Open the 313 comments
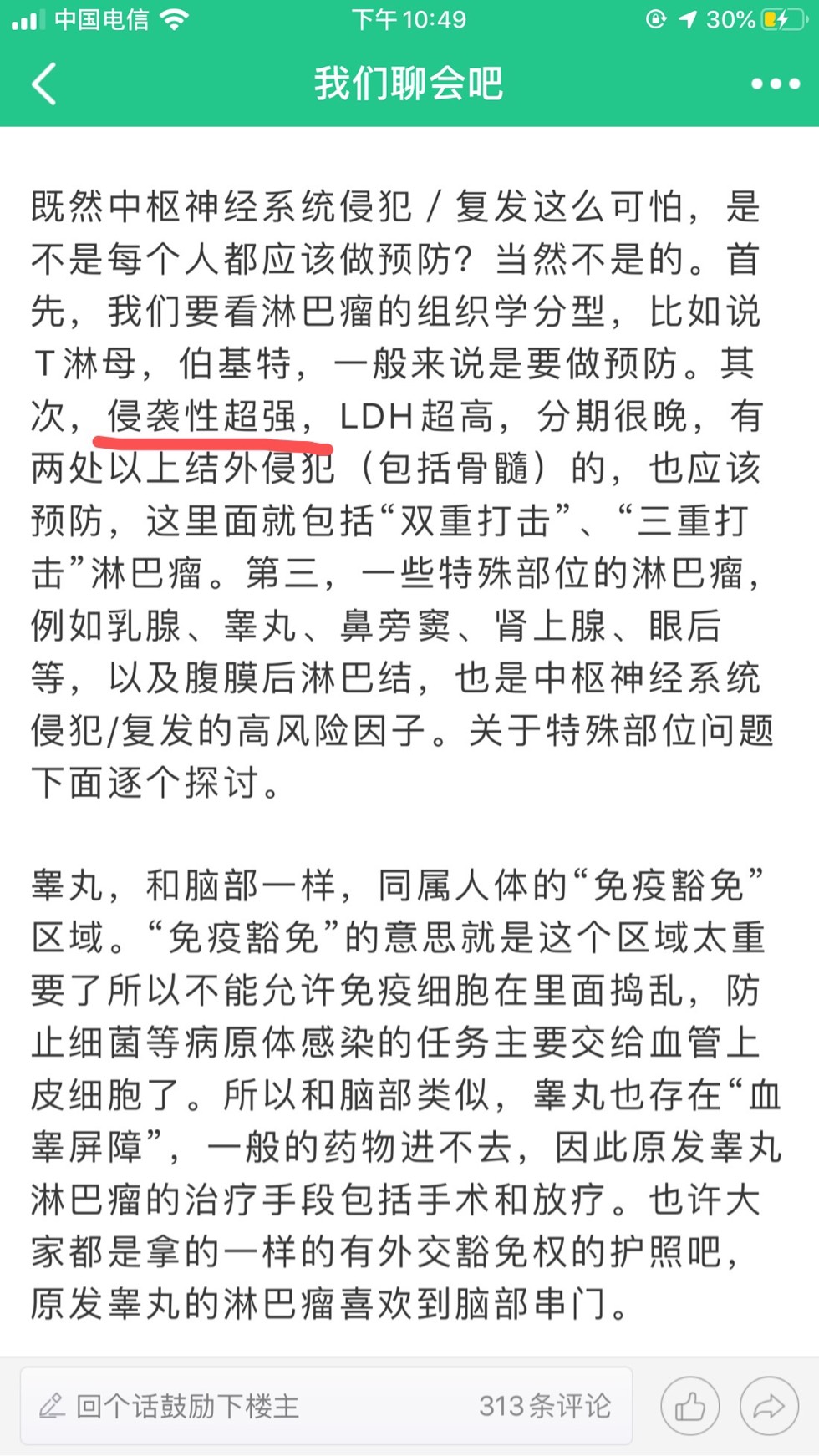819x1456 pixels. pyautogui.click(x=544, y=1406)
